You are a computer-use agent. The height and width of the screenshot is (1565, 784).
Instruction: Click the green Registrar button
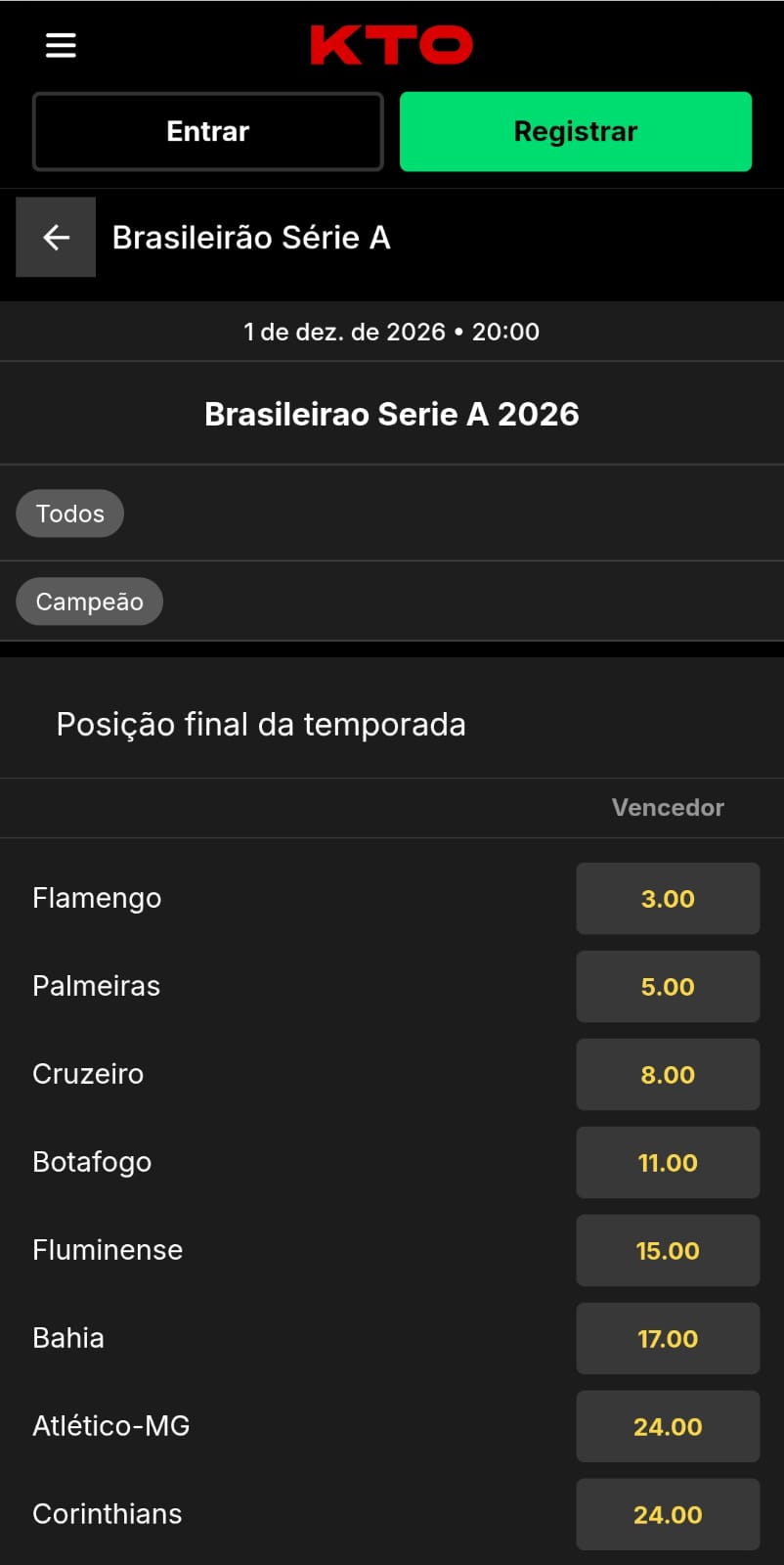click(575, 131)
